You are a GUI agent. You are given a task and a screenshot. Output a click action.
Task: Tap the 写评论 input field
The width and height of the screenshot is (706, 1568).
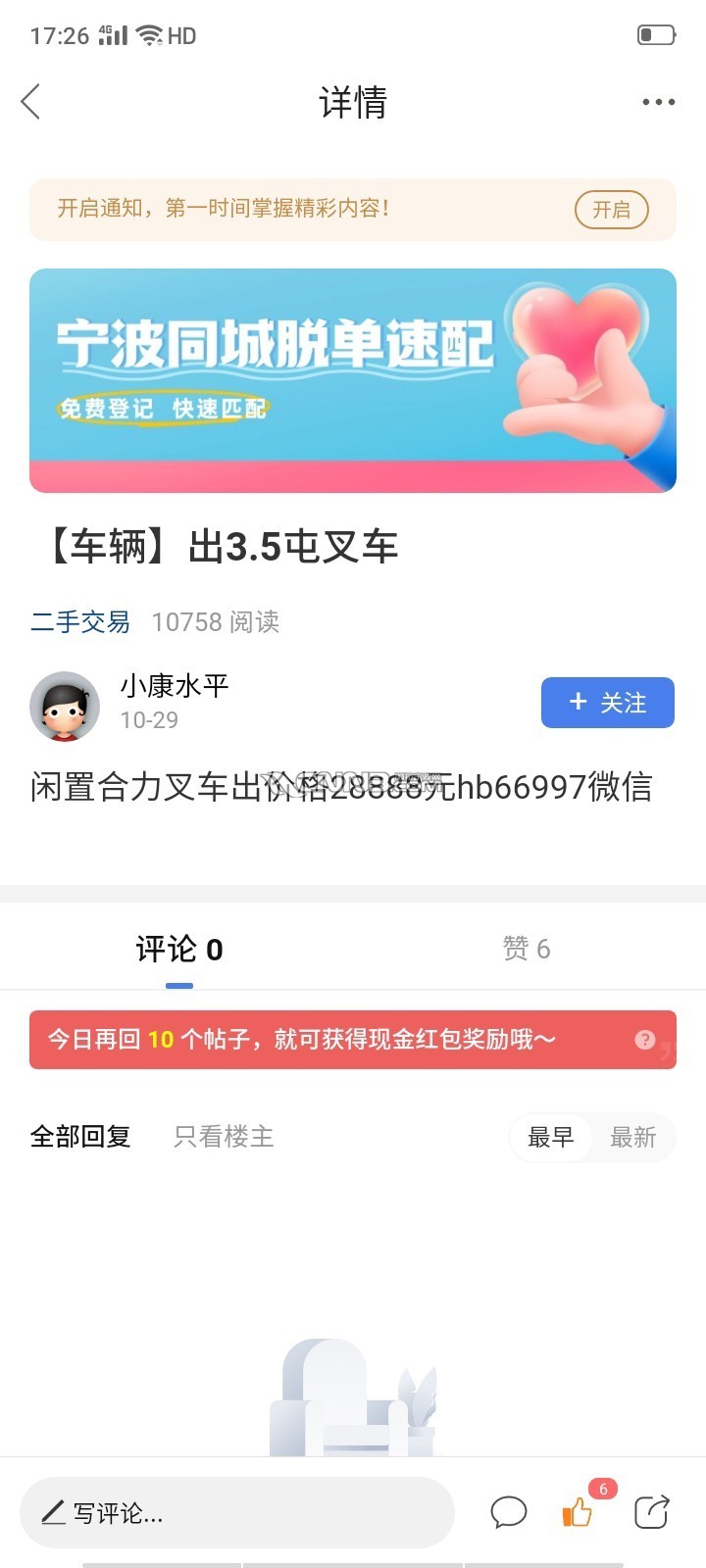click(235, 1513)
